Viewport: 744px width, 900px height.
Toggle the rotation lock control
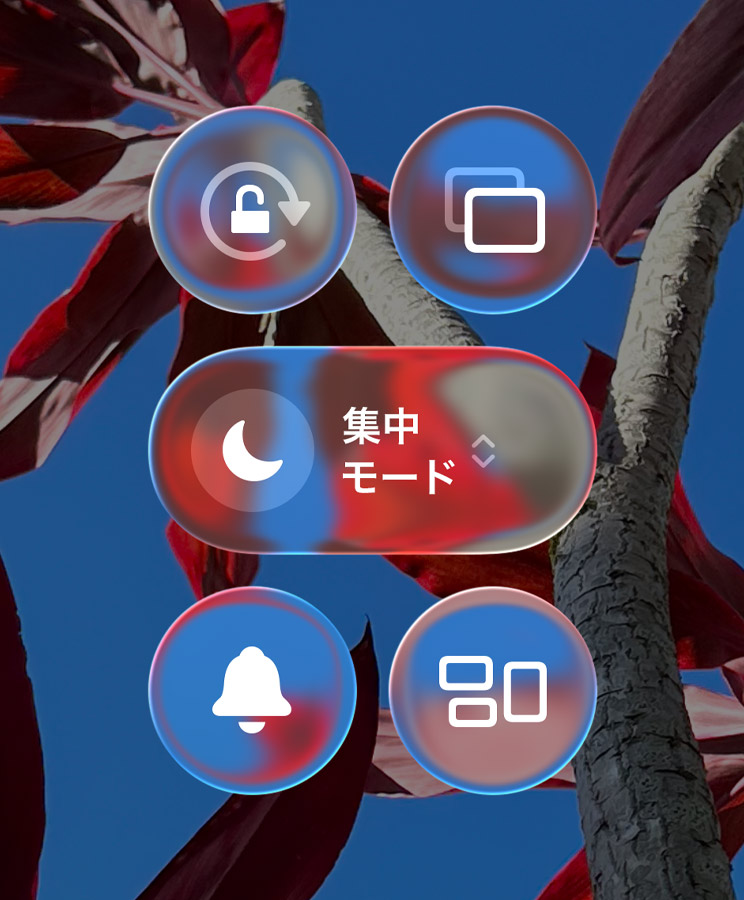(x=253, y=210)
